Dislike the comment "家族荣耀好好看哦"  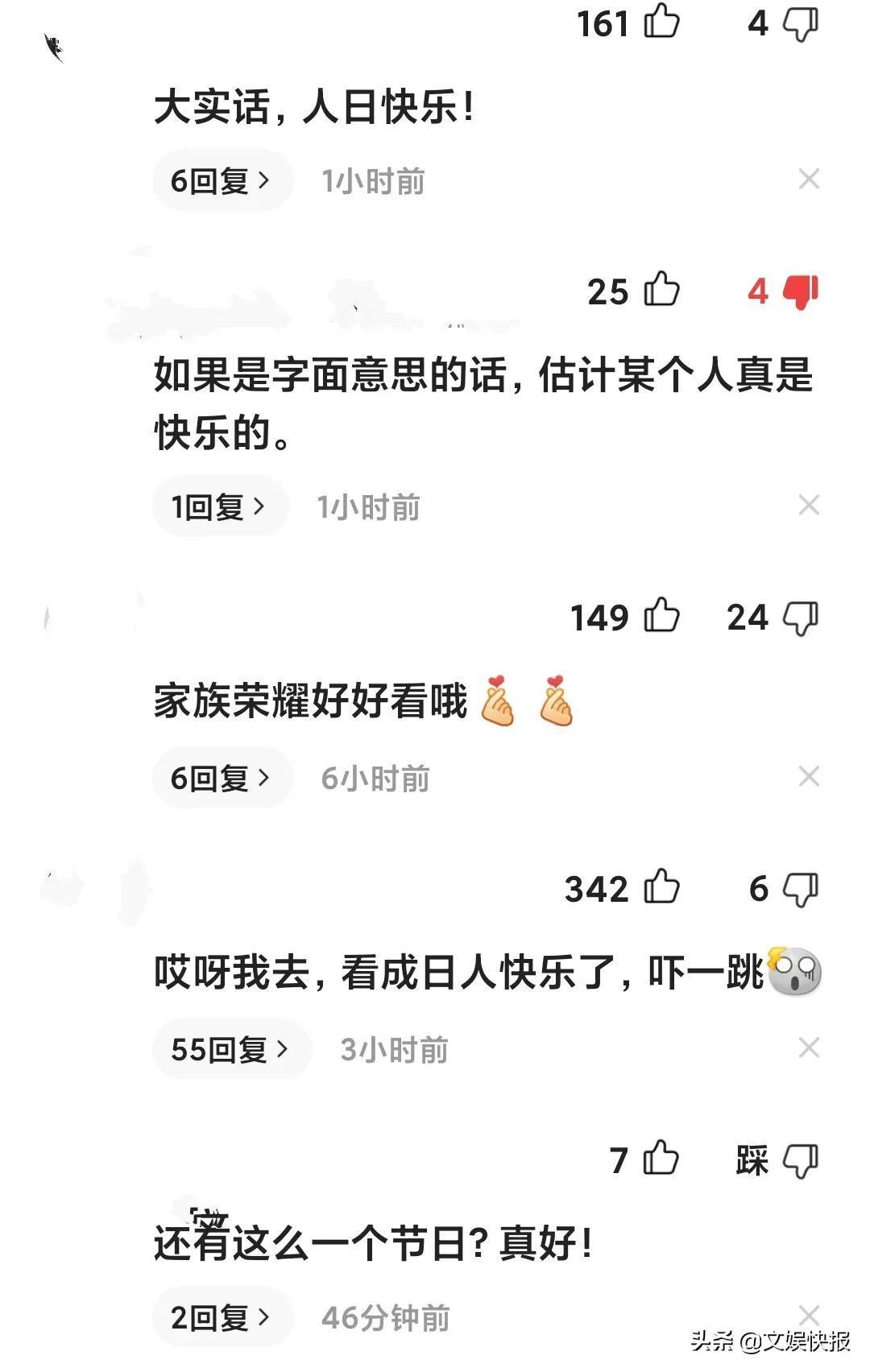point(800,618)
